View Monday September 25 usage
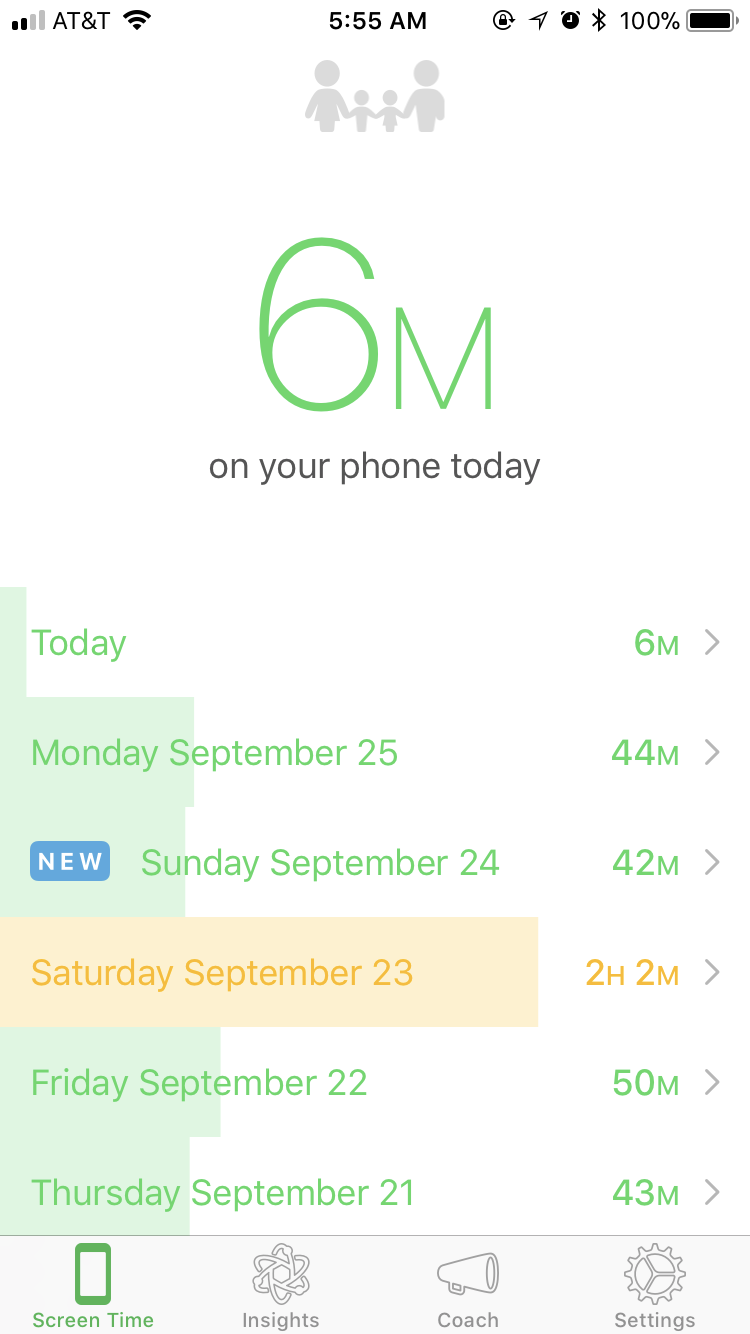Viewport: 750px width, 1334px height. point(375,752)
